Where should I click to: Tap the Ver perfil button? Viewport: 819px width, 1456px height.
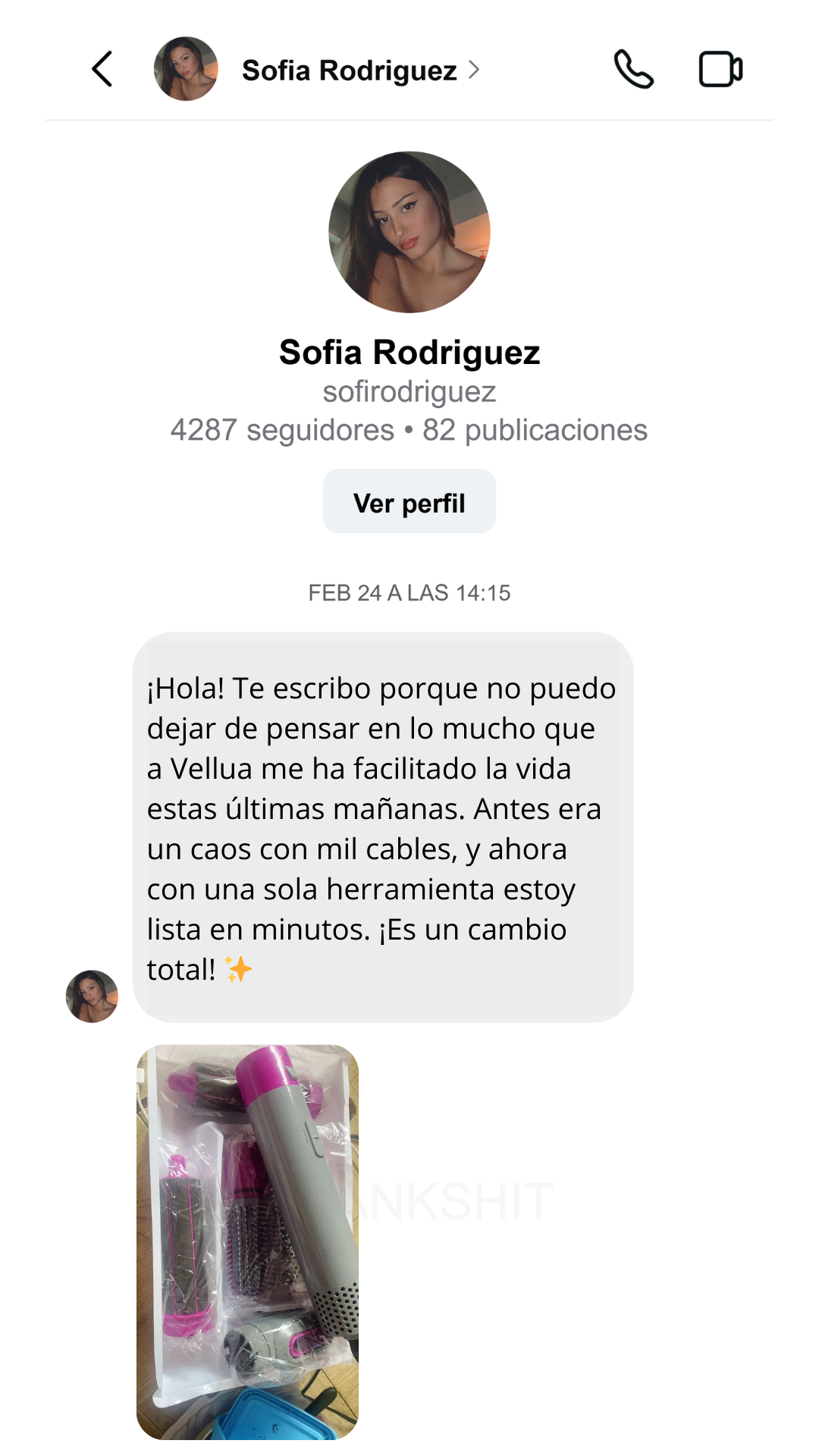[409, 502]
